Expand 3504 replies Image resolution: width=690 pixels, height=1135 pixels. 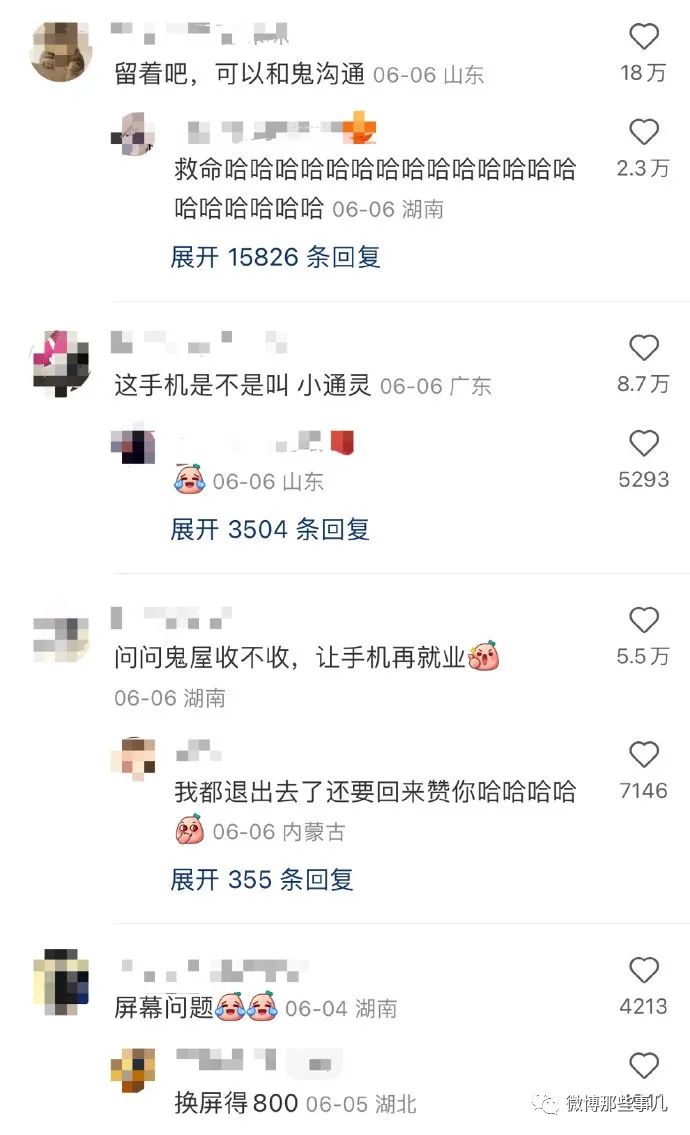(x=270, y=529)
